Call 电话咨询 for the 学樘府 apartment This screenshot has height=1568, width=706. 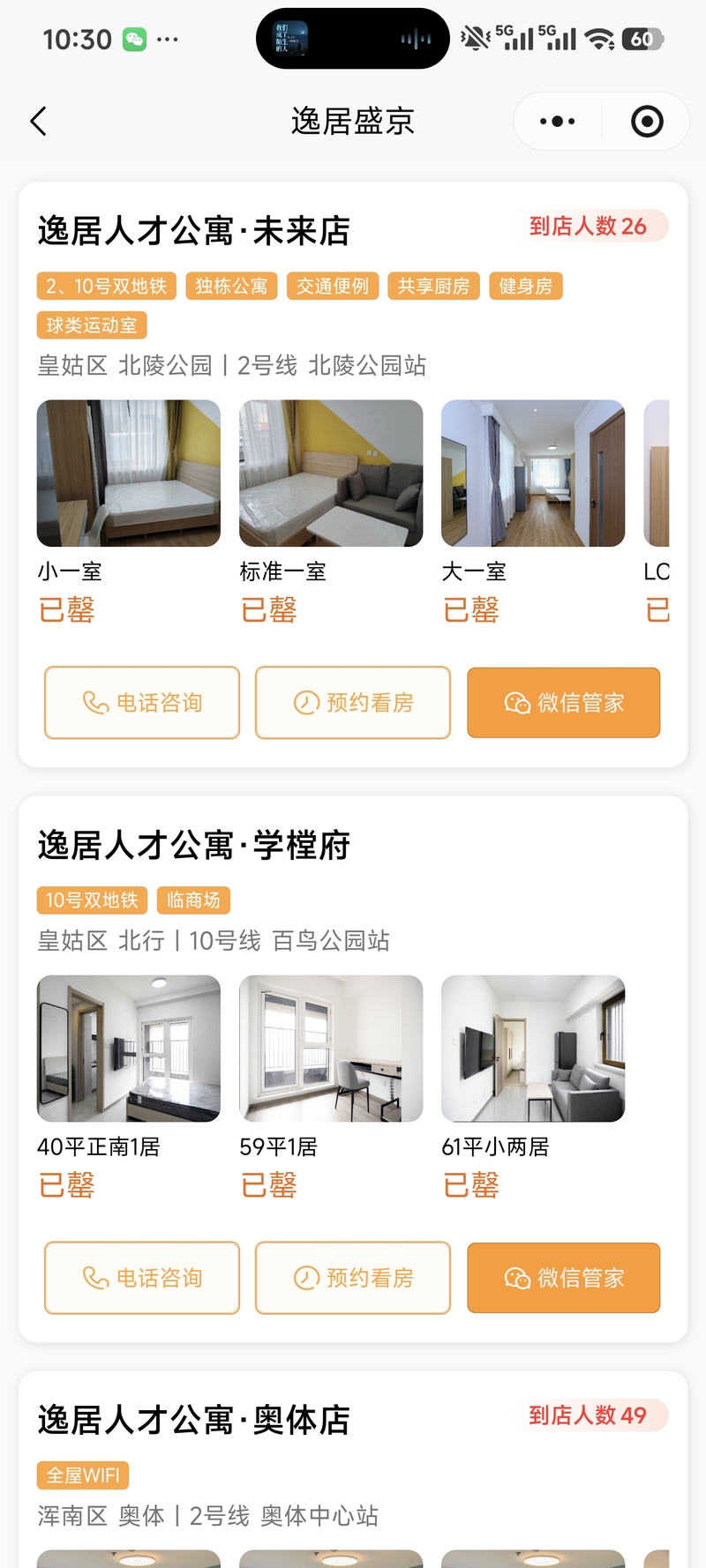[x=142, y=1278]
